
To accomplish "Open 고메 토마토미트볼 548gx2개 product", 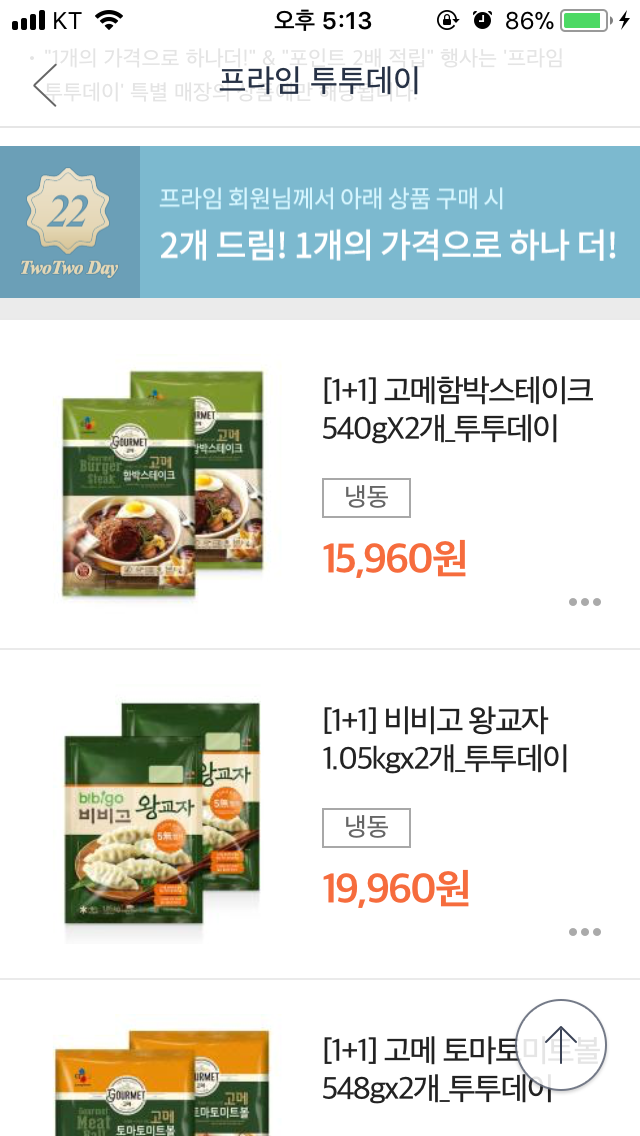I will click(420, 1068).
